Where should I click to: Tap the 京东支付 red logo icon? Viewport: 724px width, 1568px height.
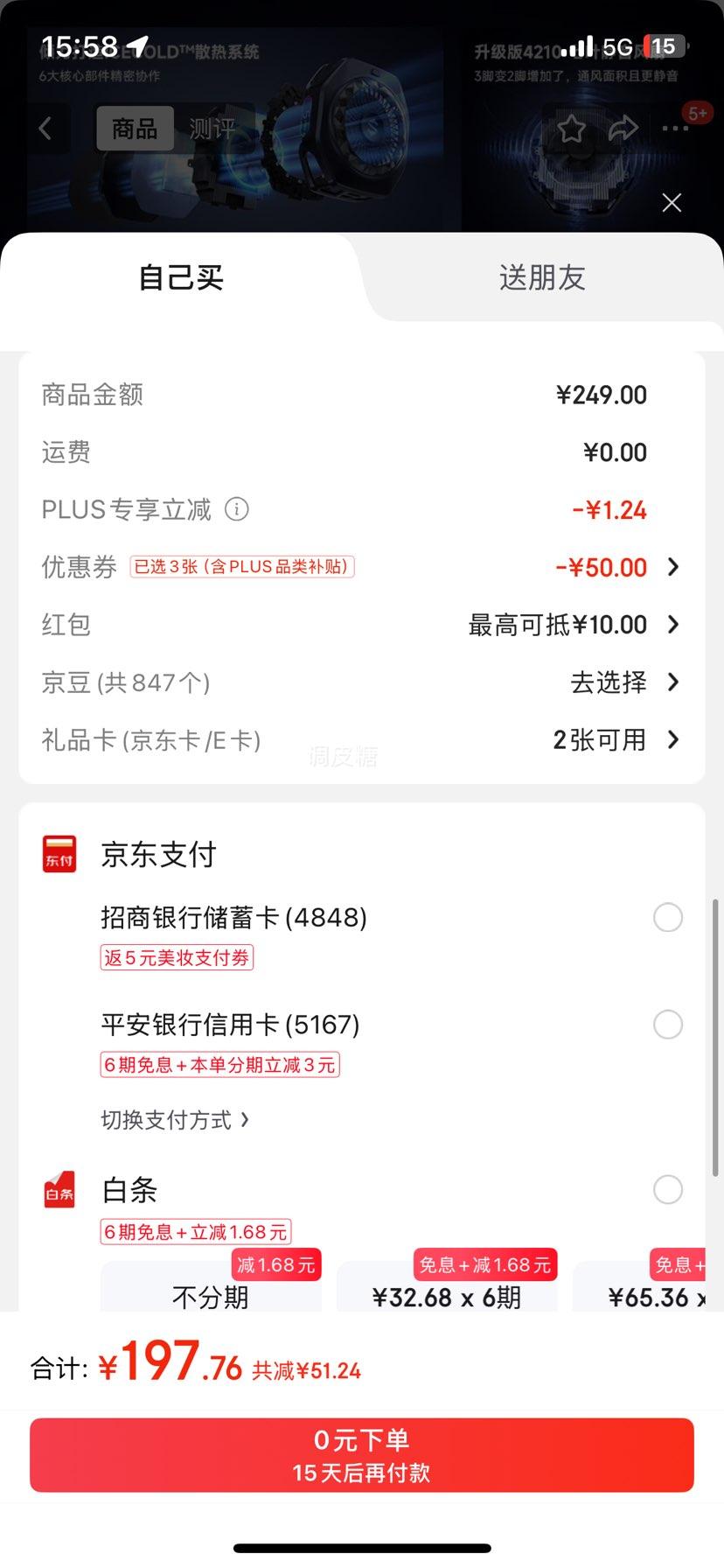tap(58, 853)
